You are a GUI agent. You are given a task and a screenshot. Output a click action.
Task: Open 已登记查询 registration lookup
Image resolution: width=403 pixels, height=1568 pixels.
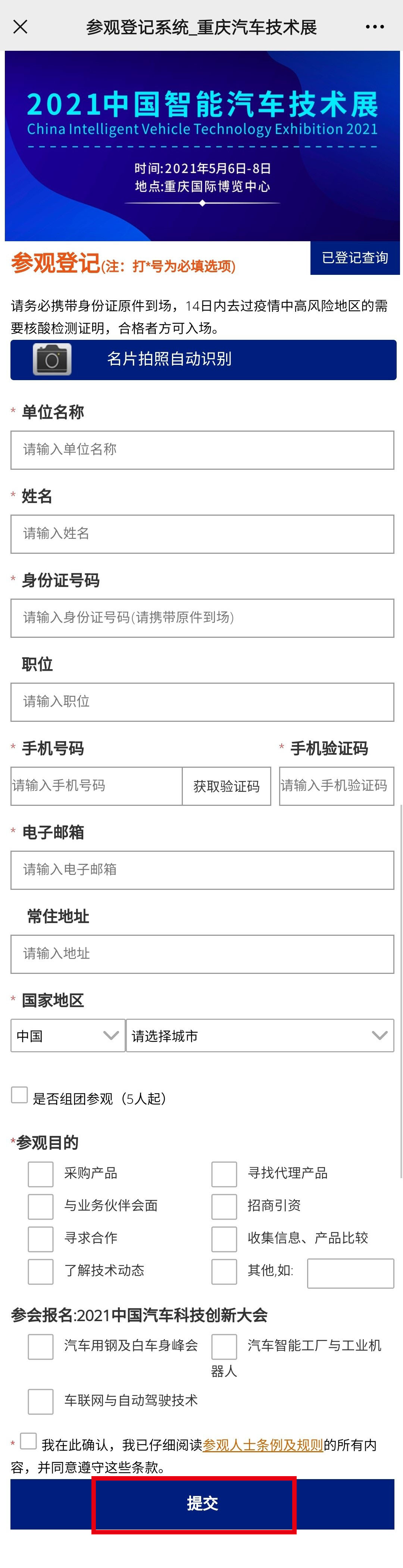[354, 258]
